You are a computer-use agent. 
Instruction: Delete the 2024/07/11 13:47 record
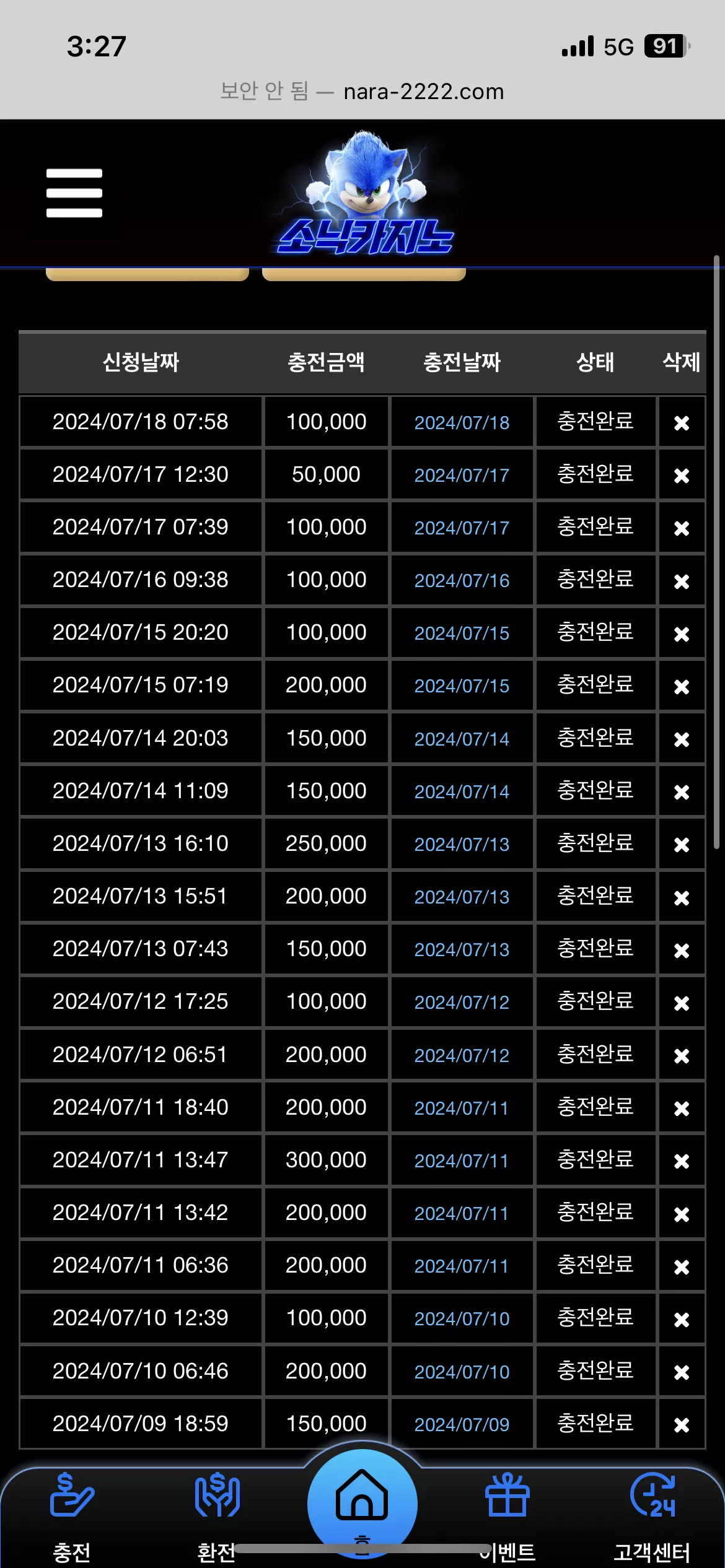pos(682,1161)
